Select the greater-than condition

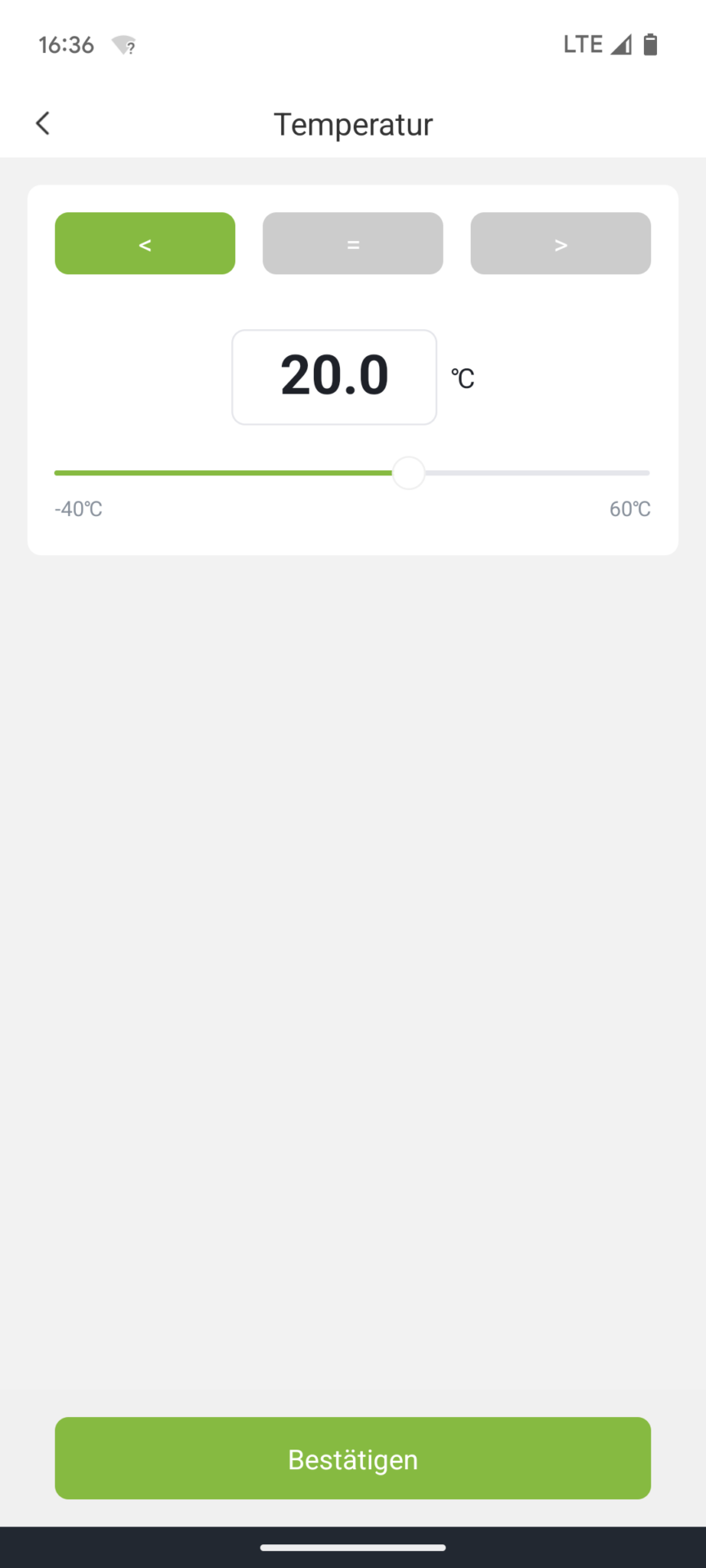click(x=561, y=243)
